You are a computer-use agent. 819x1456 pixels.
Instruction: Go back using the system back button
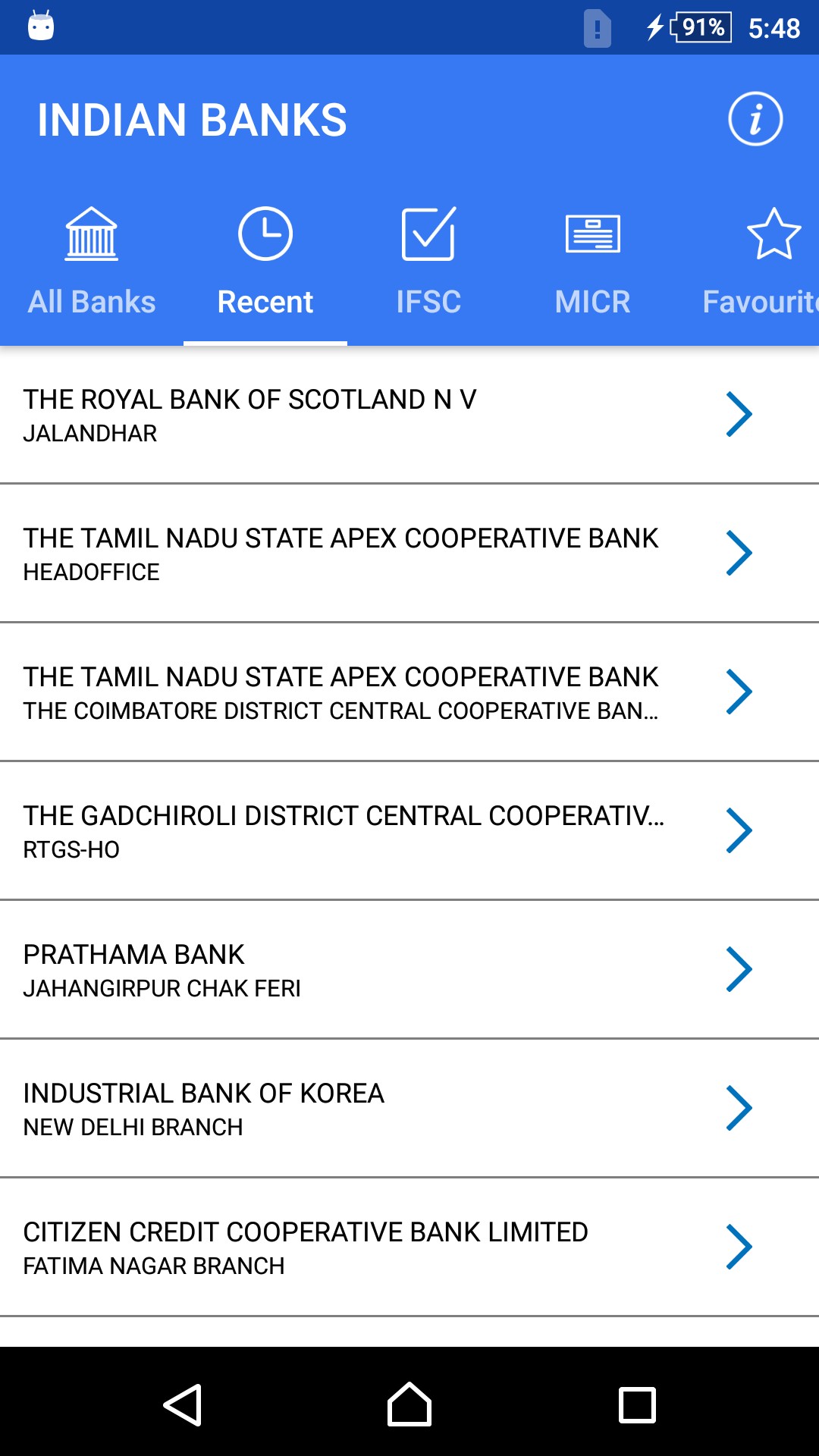(x=182, y=1404)
